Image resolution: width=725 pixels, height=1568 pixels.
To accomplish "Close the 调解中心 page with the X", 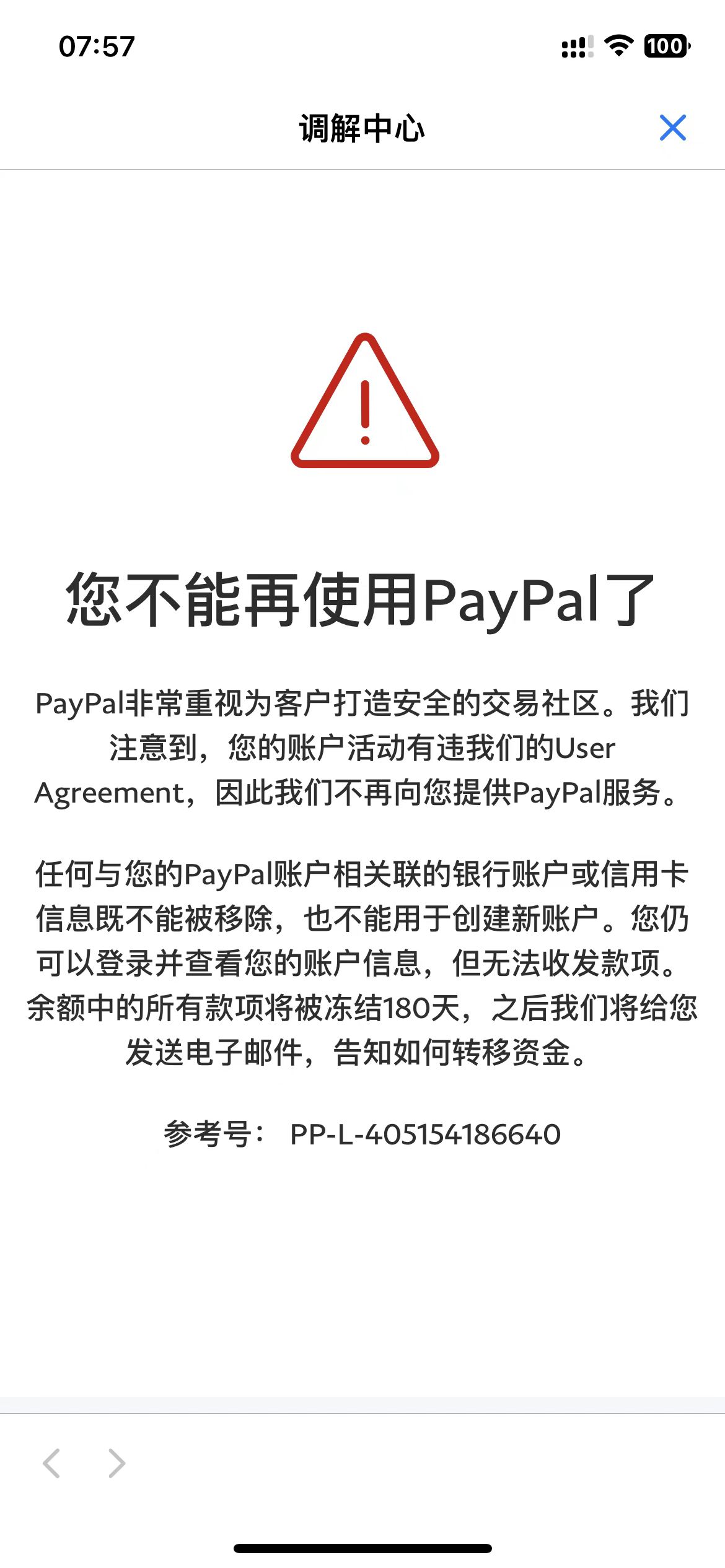I will pos(673,128).
